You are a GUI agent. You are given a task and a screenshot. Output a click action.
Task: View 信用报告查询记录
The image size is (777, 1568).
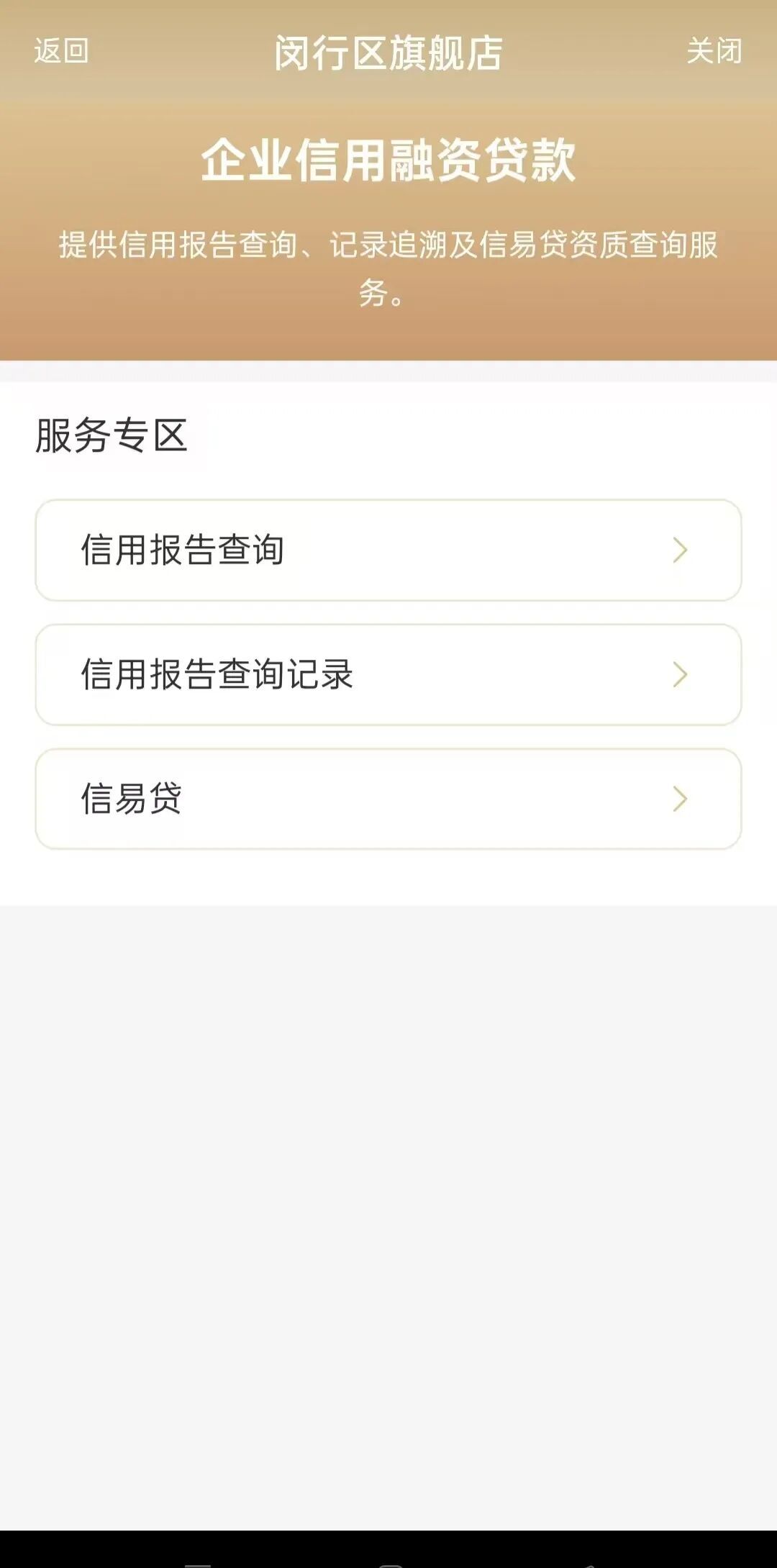pos(388,674)
